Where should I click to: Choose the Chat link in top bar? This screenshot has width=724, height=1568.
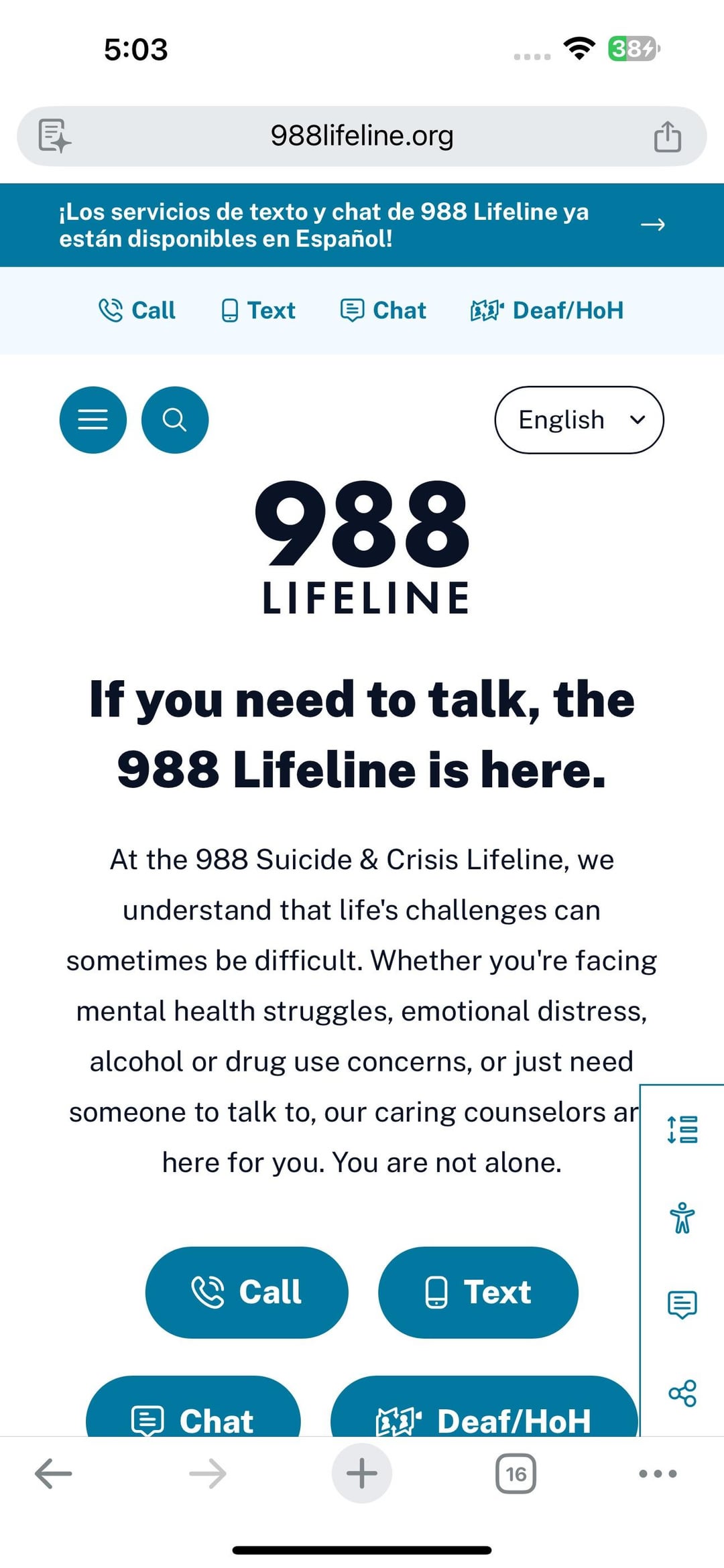pyautogui.click(x=383, y=310)
